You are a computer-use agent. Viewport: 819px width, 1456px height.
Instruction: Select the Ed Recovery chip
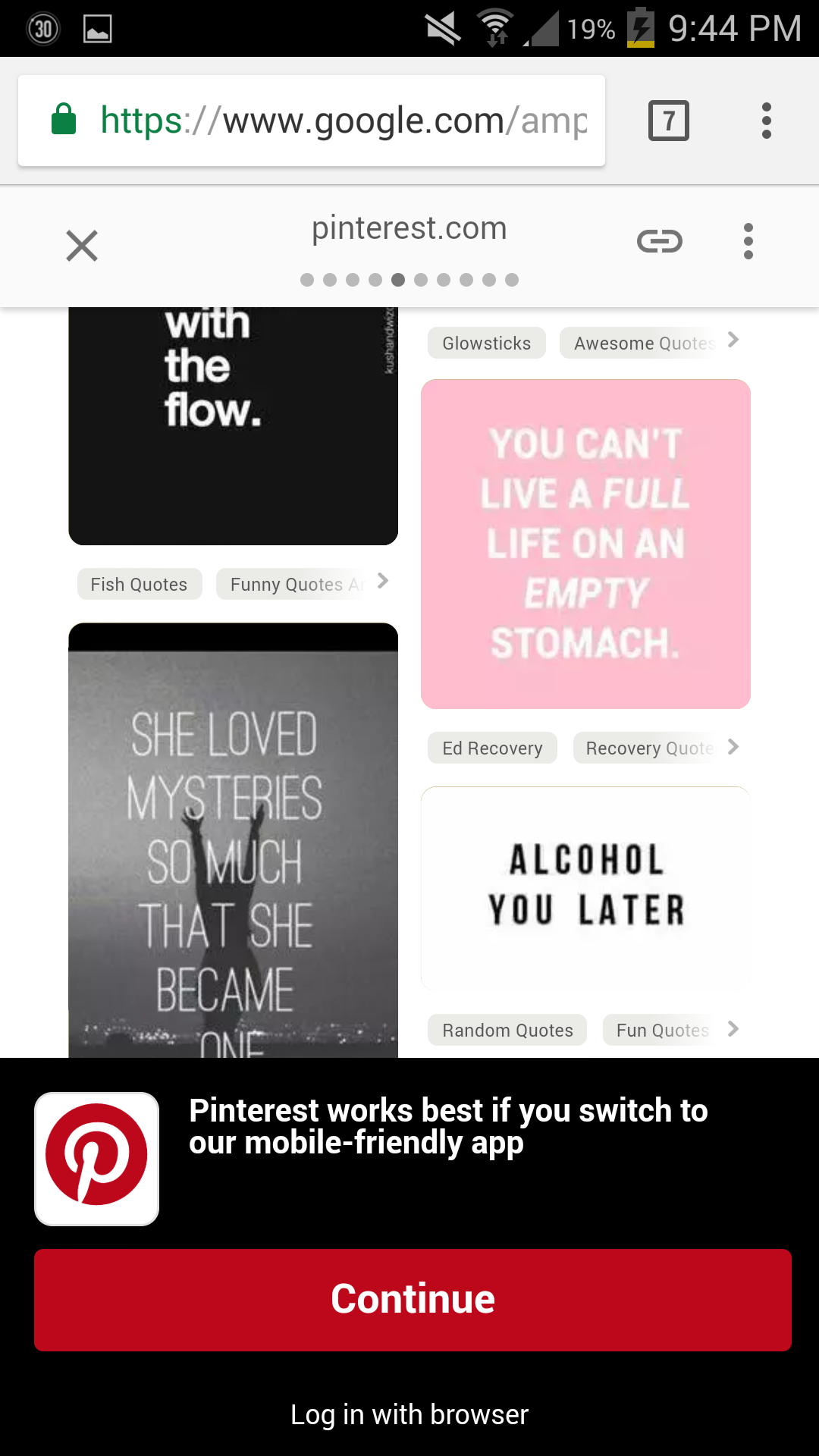[x=492, y=748]
